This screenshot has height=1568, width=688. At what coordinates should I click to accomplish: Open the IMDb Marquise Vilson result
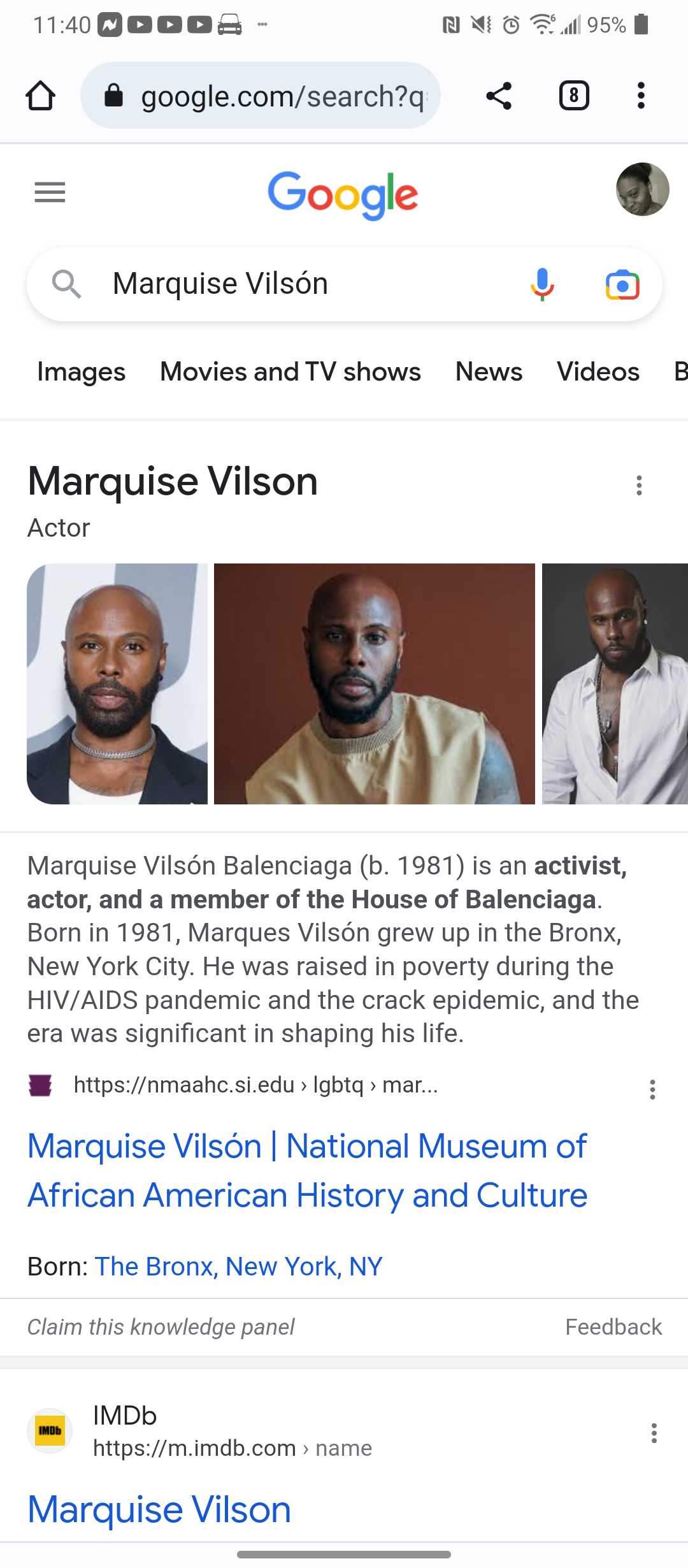pos(159,1509)
